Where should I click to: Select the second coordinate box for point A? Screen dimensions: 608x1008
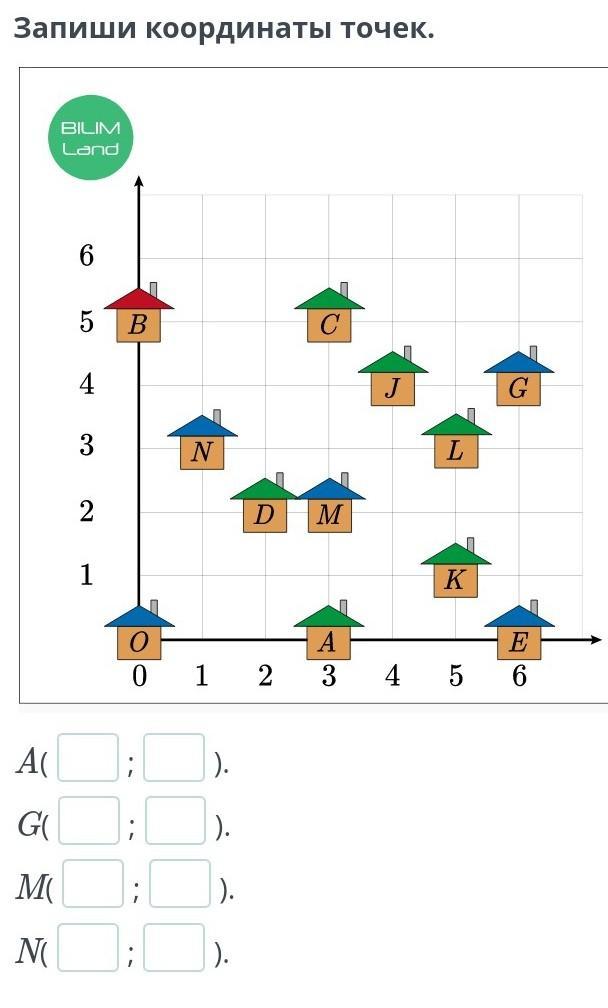click(174, 757)
